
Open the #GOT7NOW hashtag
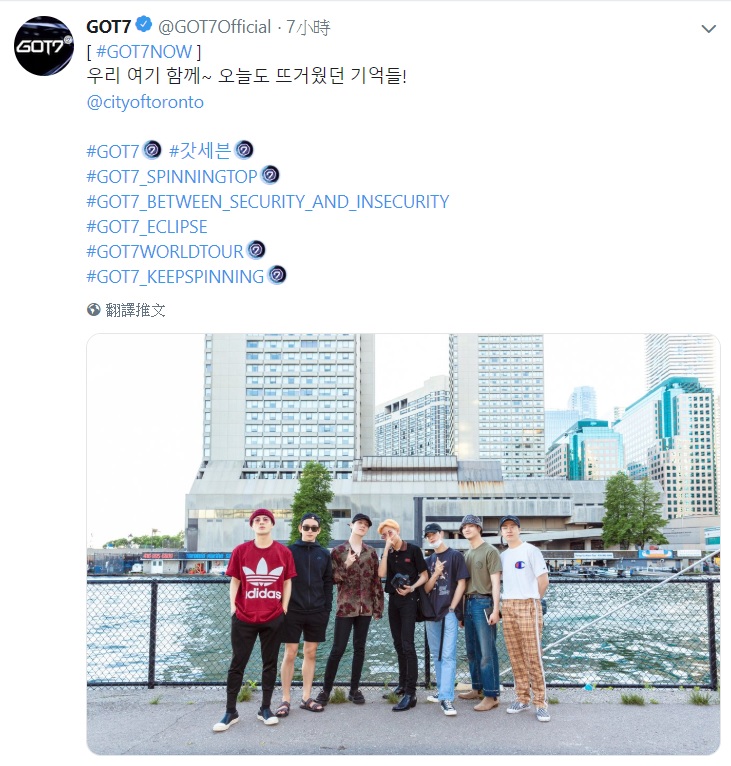click(x=145, y=50)
